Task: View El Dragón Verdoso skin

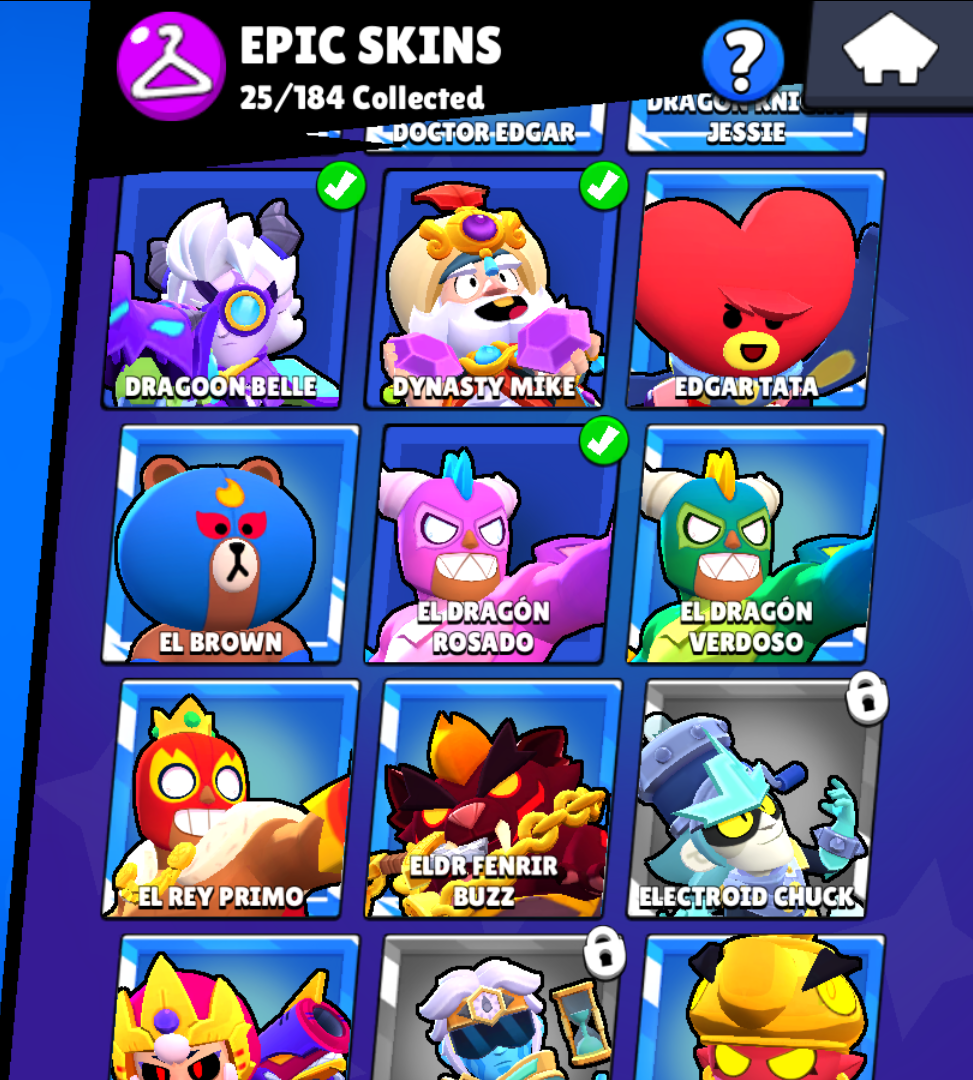Action: click(756, 545)
